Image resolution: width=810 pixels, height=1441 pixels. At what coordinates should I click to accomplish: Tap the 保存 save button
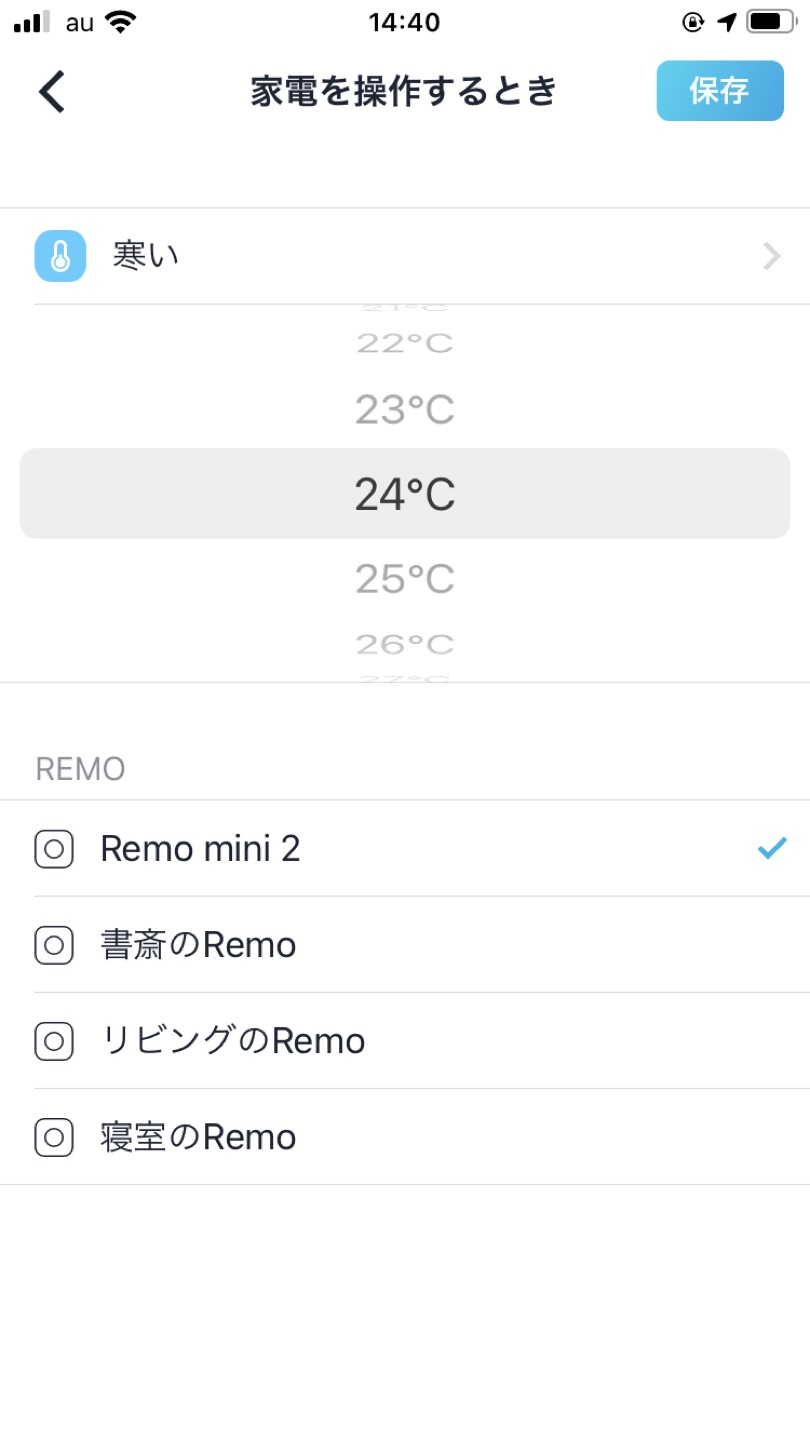click(x=720, y=91)
